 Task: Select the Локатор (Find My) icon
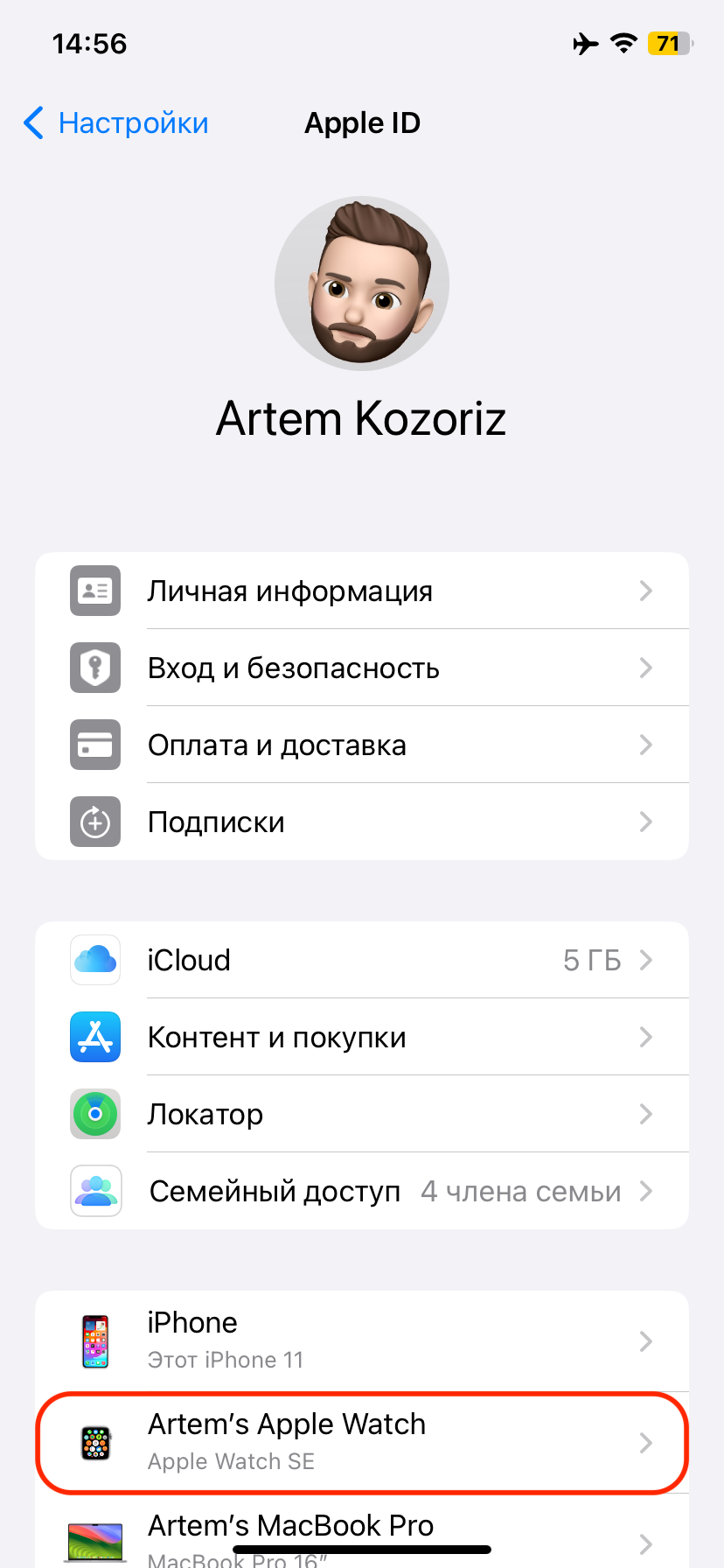click(x=94, y=1114)
